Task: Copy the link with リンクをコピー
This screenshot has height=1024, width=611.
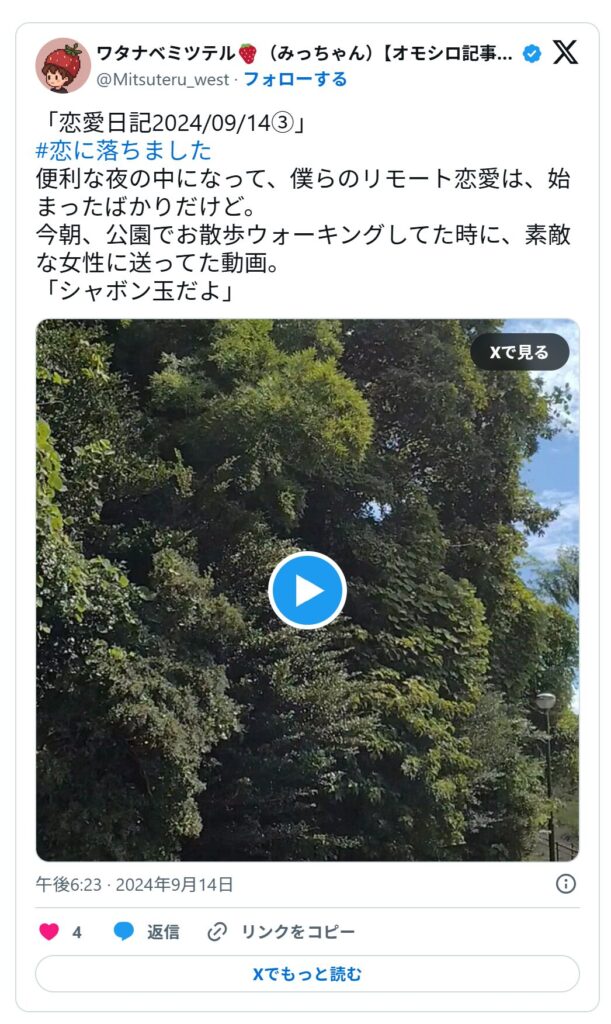Action: [x=281, y=931]
